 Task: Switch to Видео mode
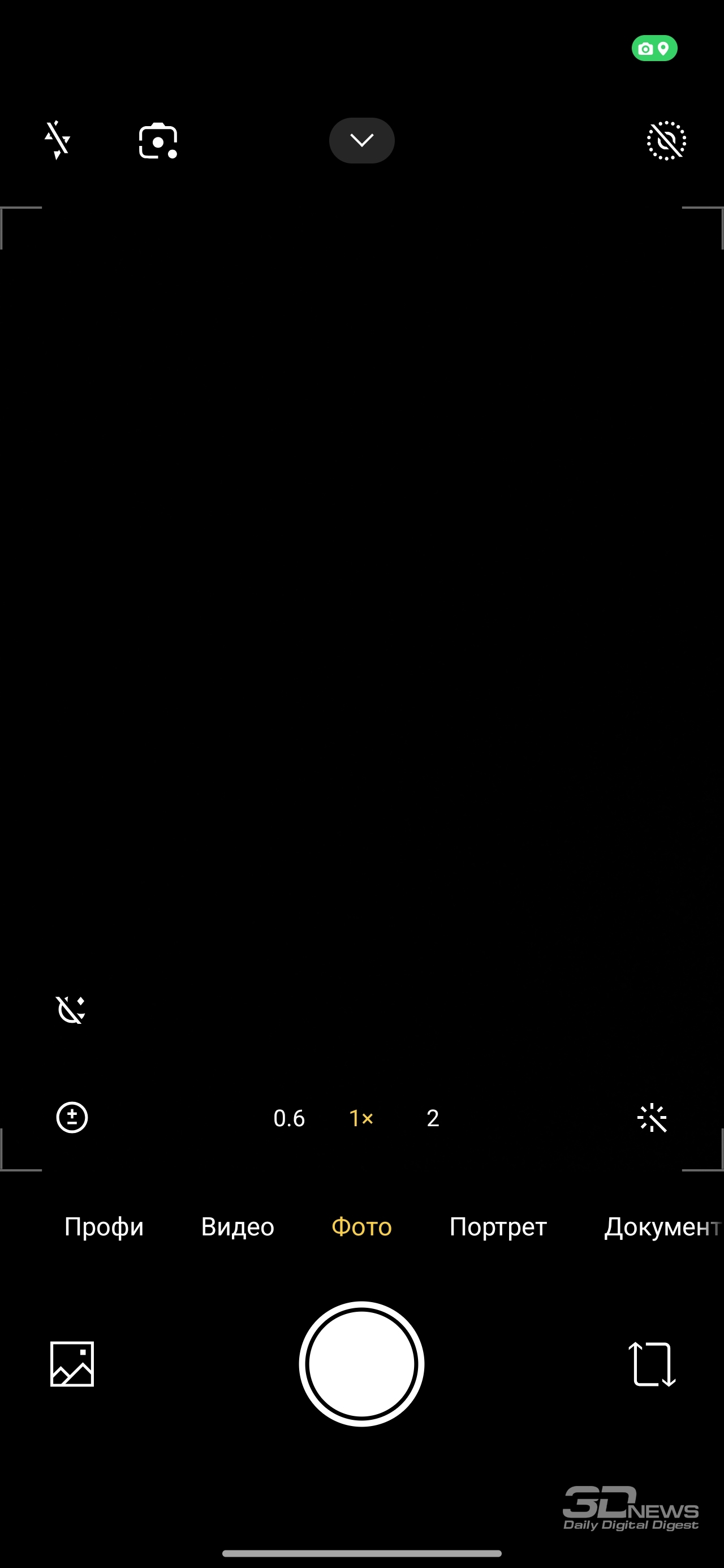238,1226
